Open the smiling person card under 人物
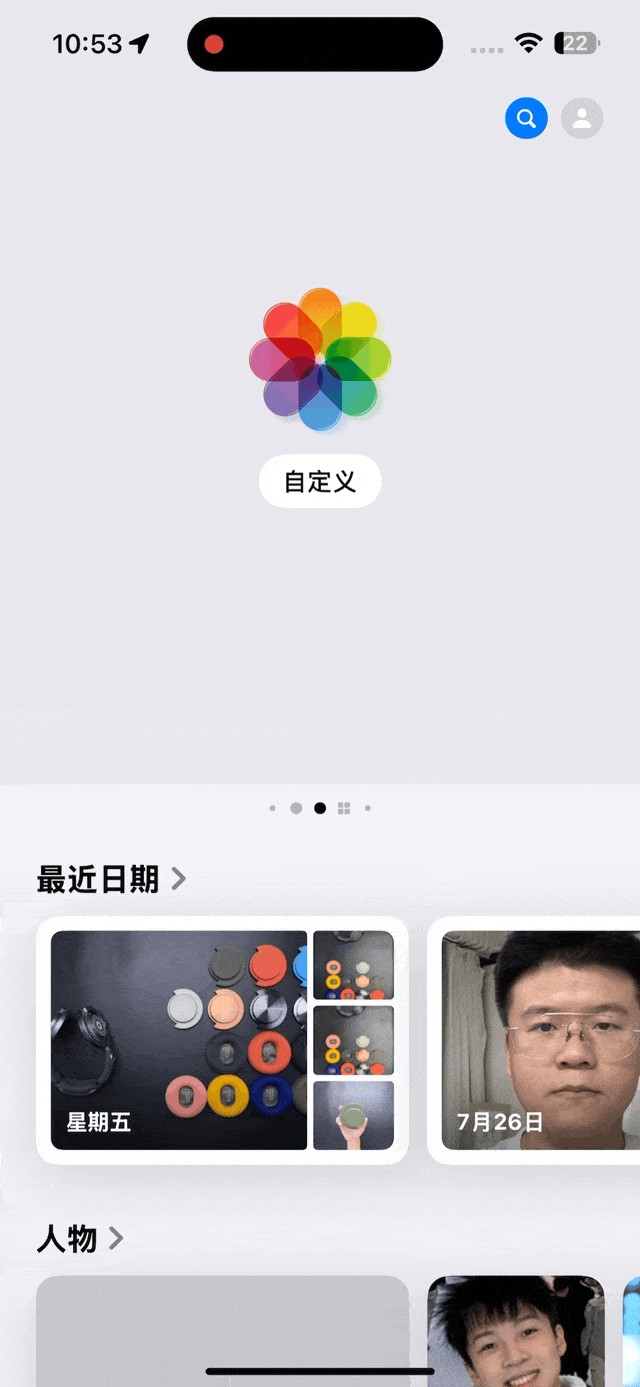640x1387 pixels. 515,1328
